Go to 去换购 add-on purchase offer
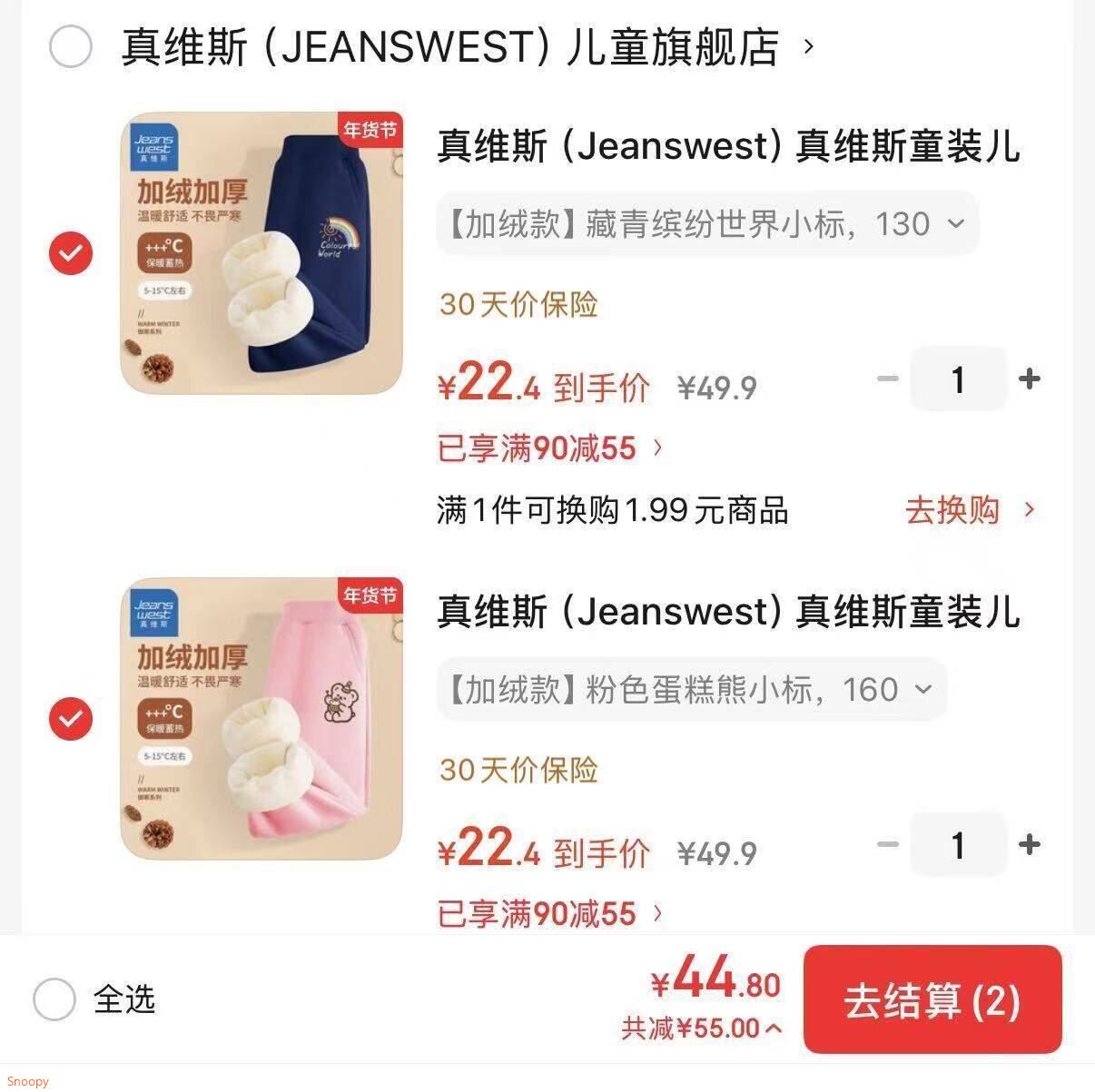1095x1092 pixels. point(968,510)
